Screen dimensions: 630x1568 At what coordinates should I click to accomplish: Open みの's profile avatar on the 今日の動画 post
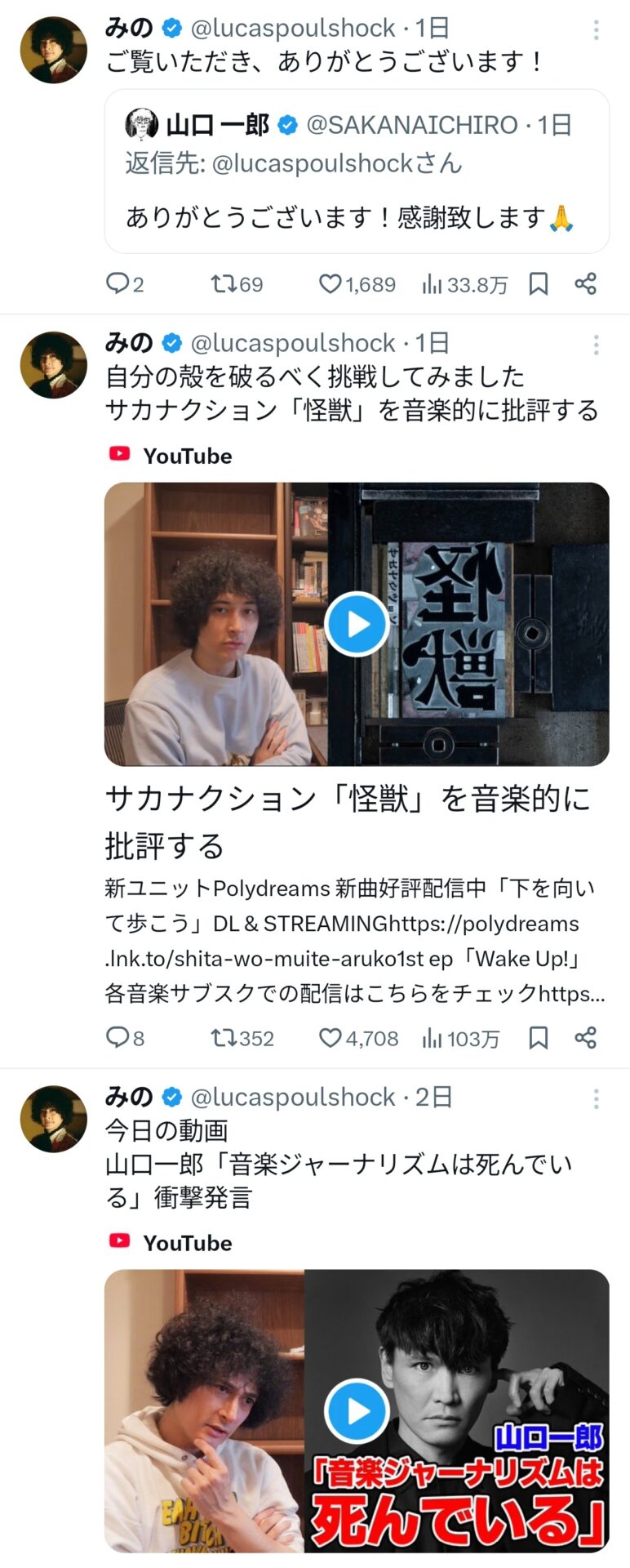(54, 1119)
